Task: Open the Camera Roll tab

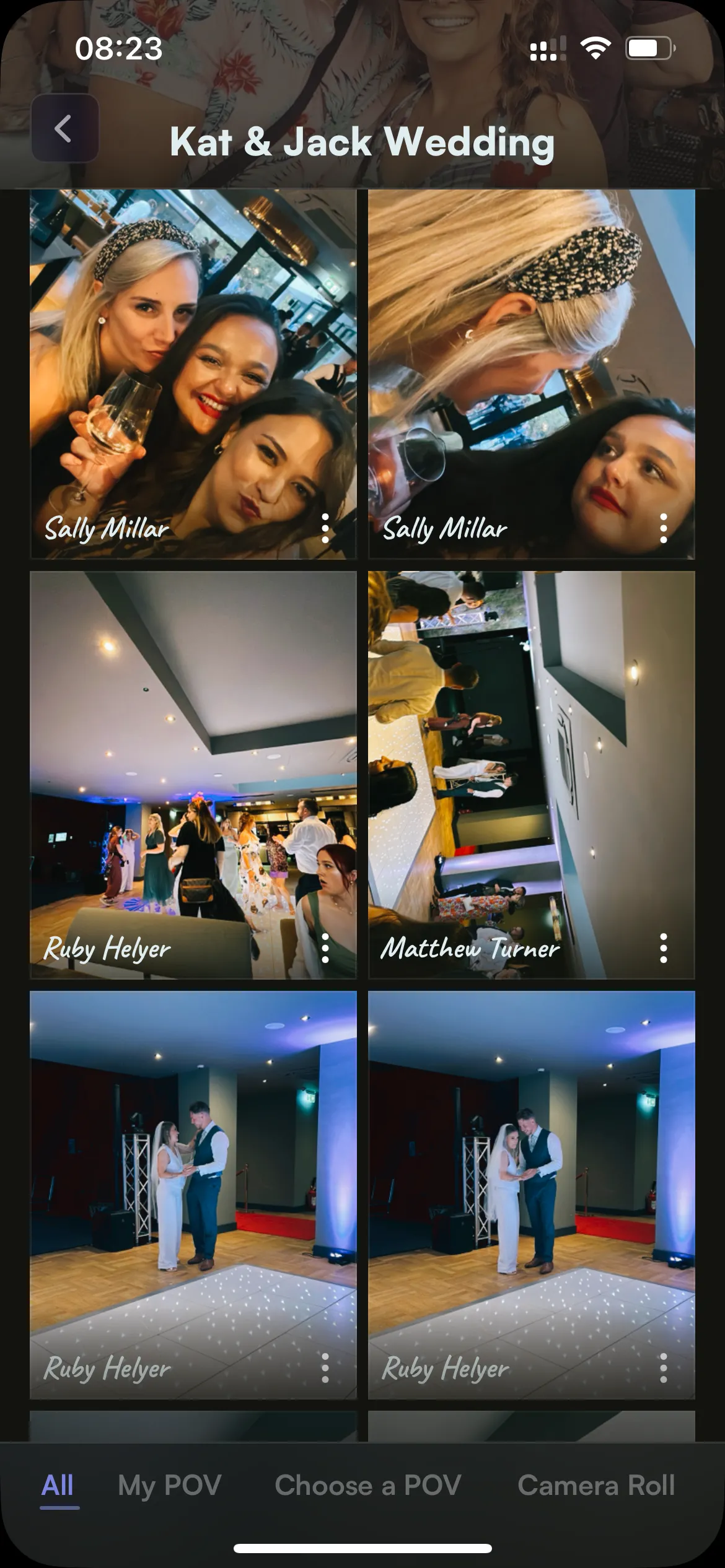Action: point(595,1486)
